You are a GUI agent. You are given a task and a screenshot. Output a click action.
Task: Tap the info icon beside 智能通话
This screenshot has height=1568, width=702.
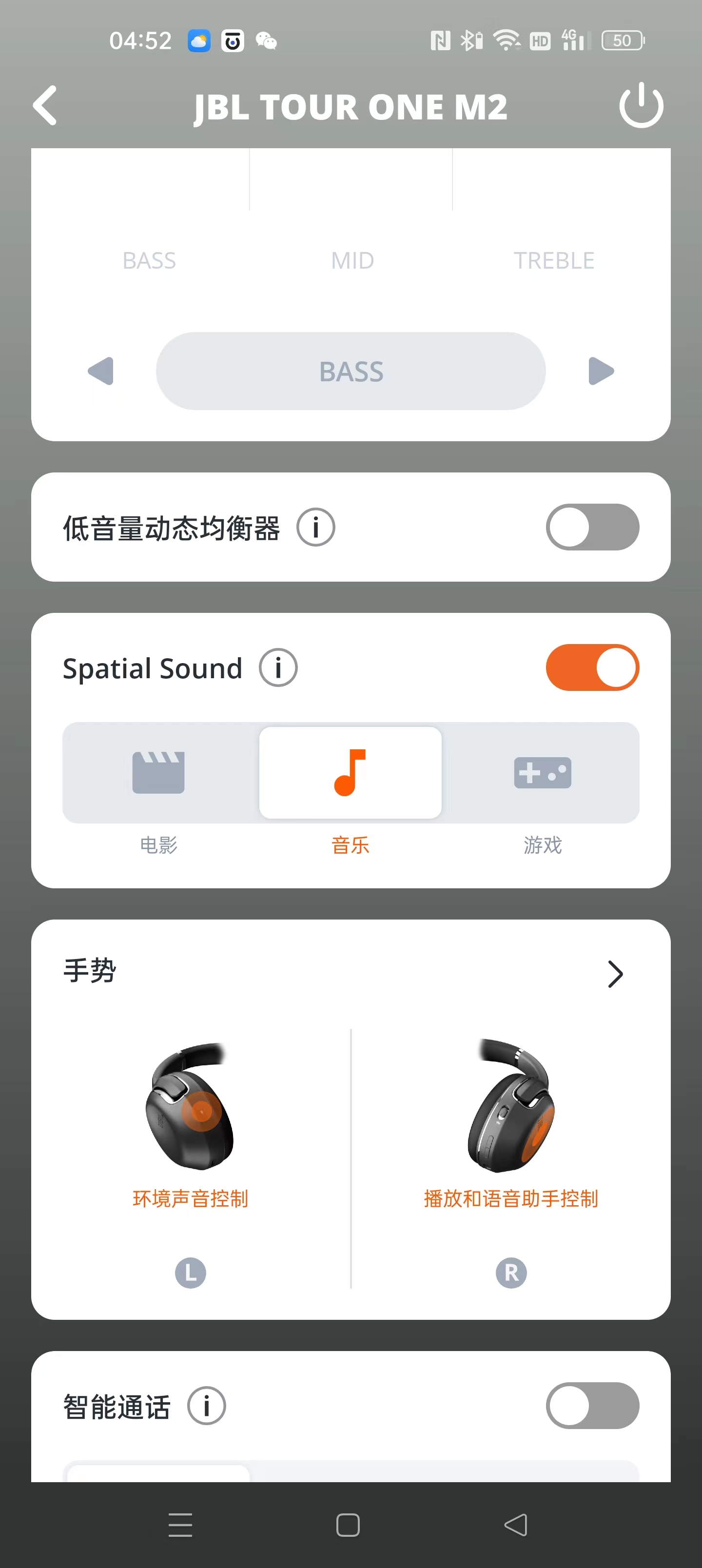(x=206, y=1406)
